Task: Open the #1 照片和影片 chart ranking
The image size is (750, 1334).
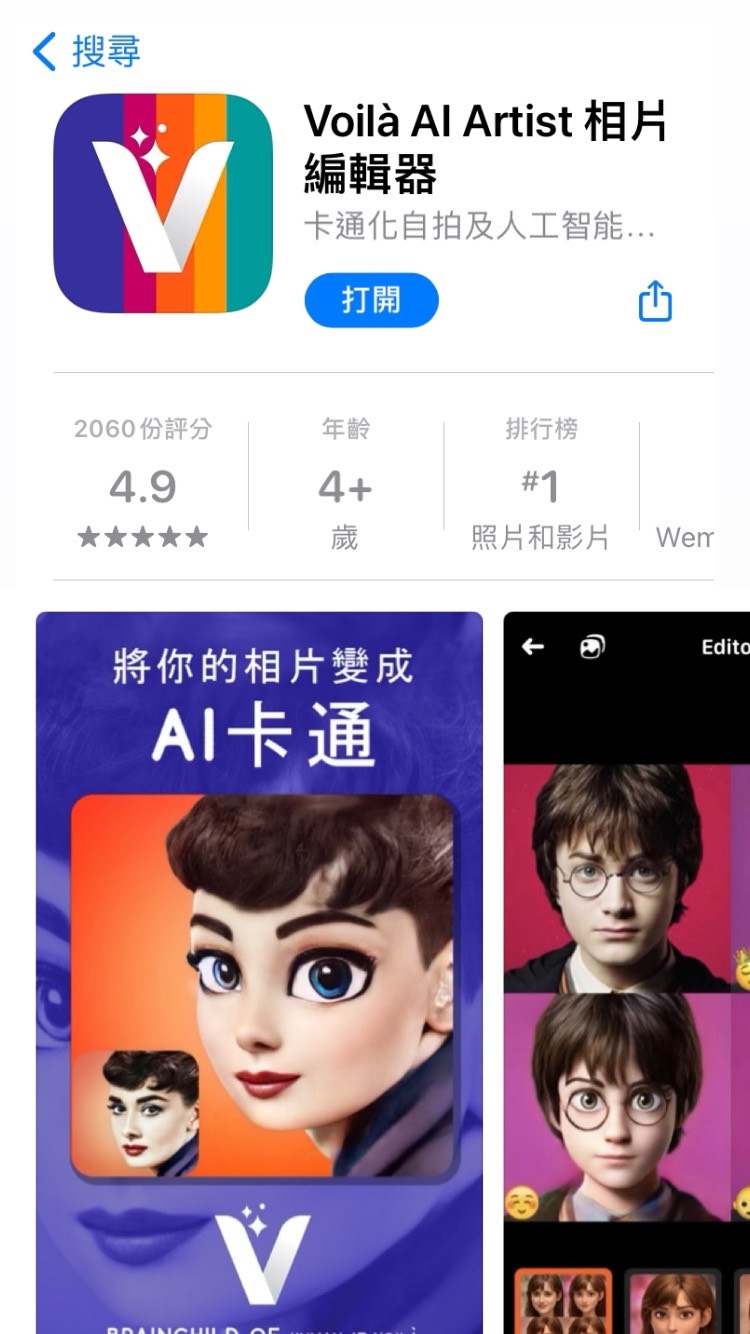Action: pos(540,484)
